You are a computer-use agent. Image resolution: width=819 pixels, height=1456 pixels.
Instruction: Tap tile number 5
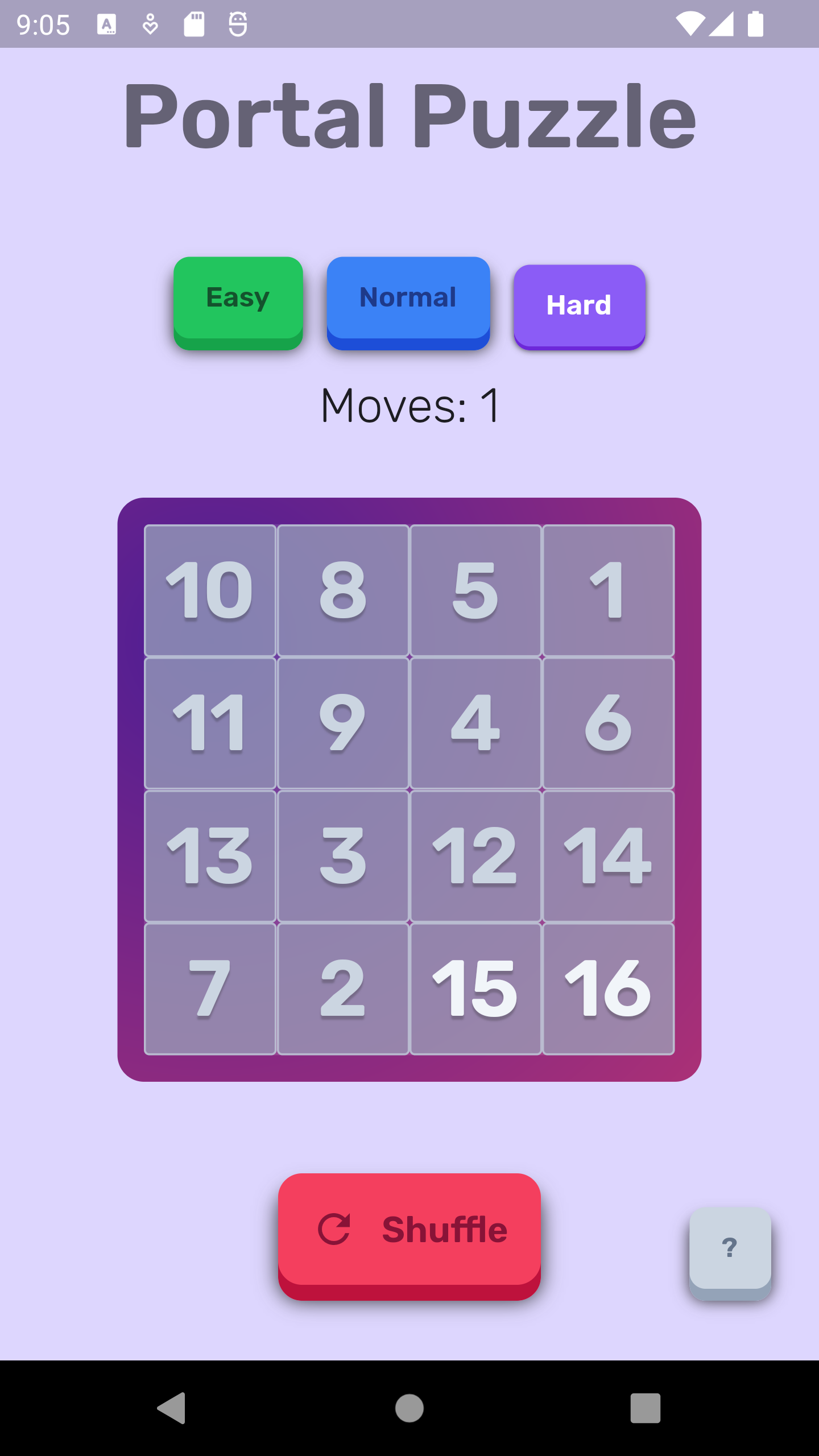475,590
